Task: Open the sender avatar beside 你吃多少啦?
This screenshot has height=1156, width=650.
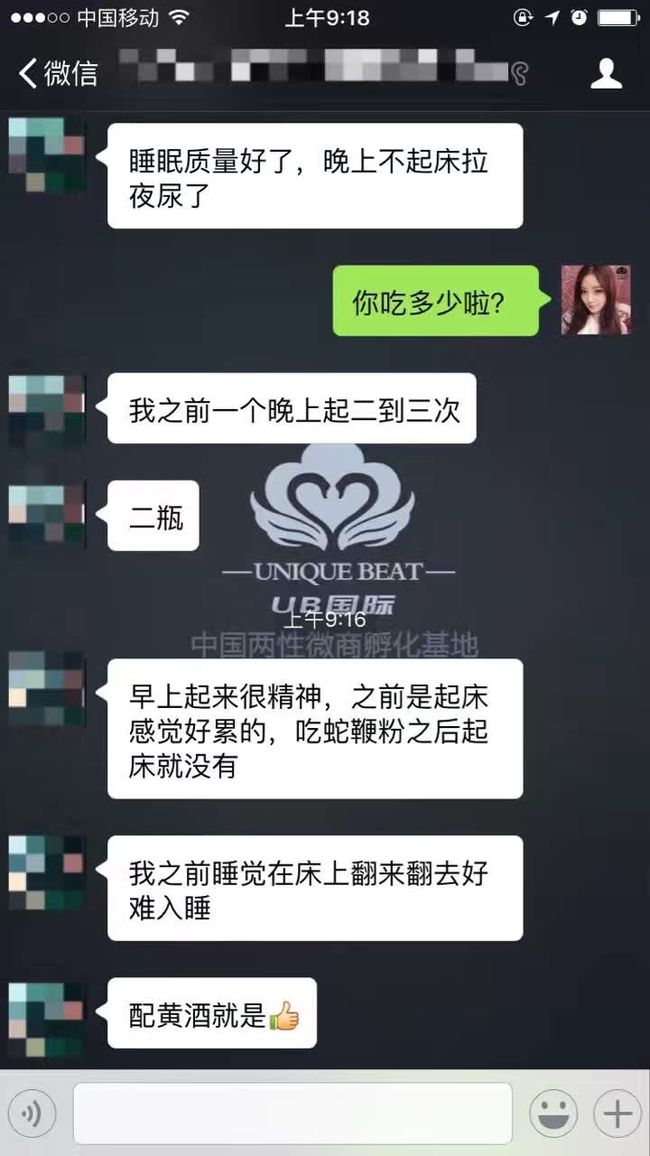Action: (596, 300)
